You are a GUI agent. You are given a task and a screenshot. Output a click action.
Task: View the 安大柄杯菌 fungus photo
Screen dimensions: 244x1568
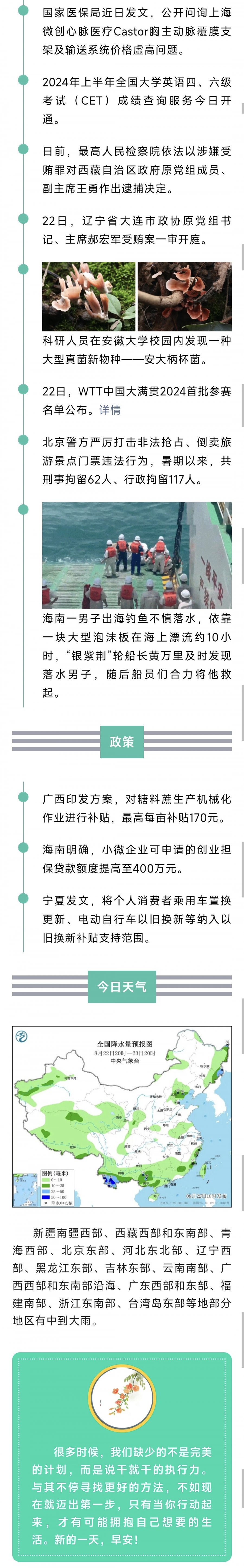(x=136, y=297)
